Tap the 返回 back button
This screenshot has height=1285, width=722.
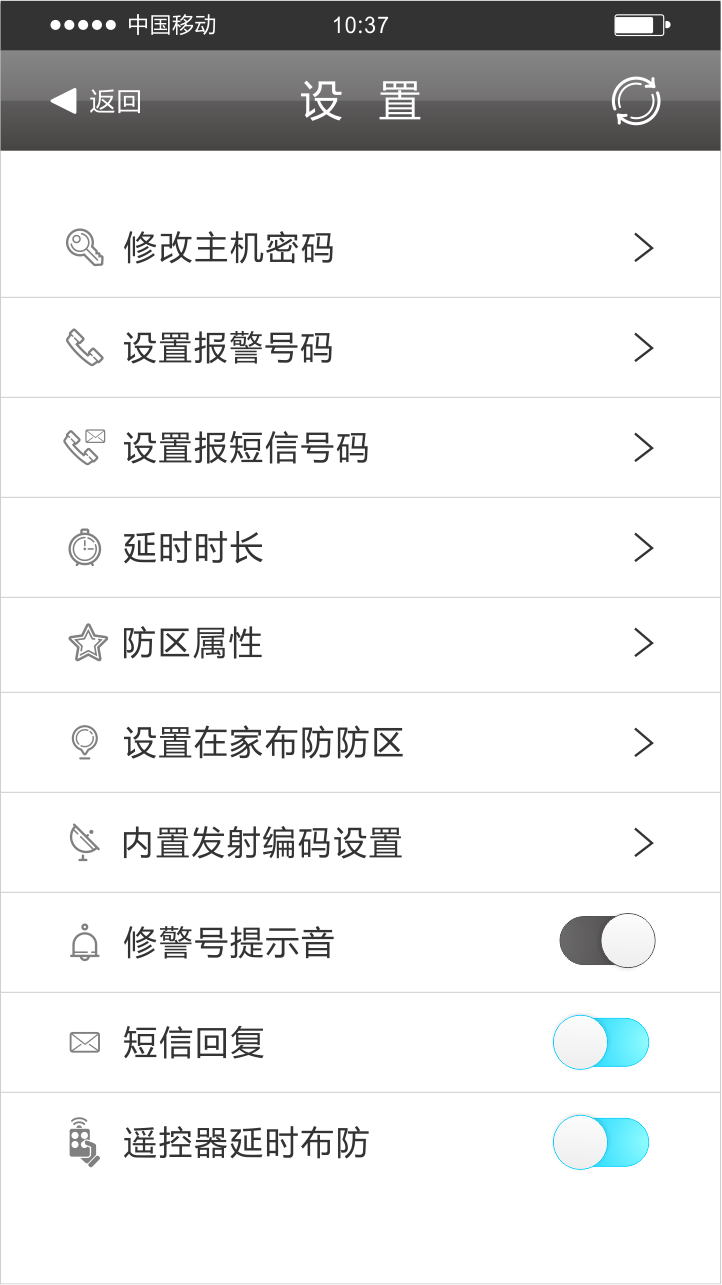point(96,100)
